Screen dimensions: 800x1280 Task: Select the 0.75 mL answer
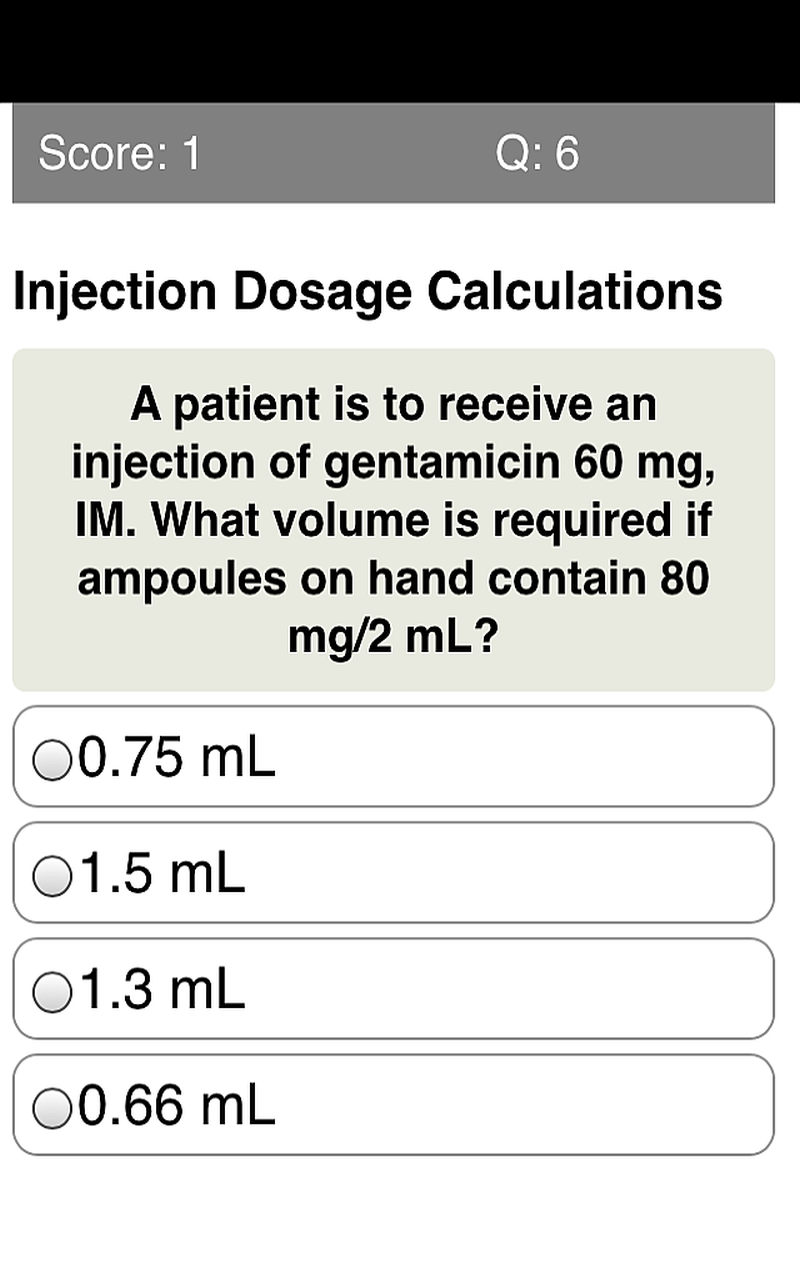(52, 760)
